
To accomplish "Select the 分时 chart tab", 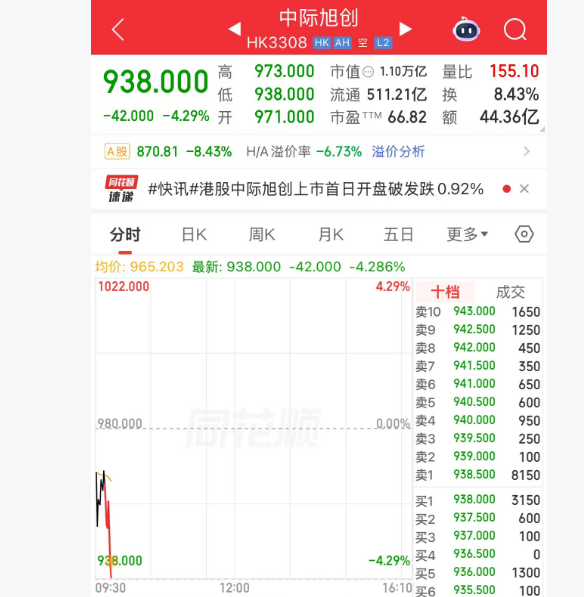I will click(125, 235).
